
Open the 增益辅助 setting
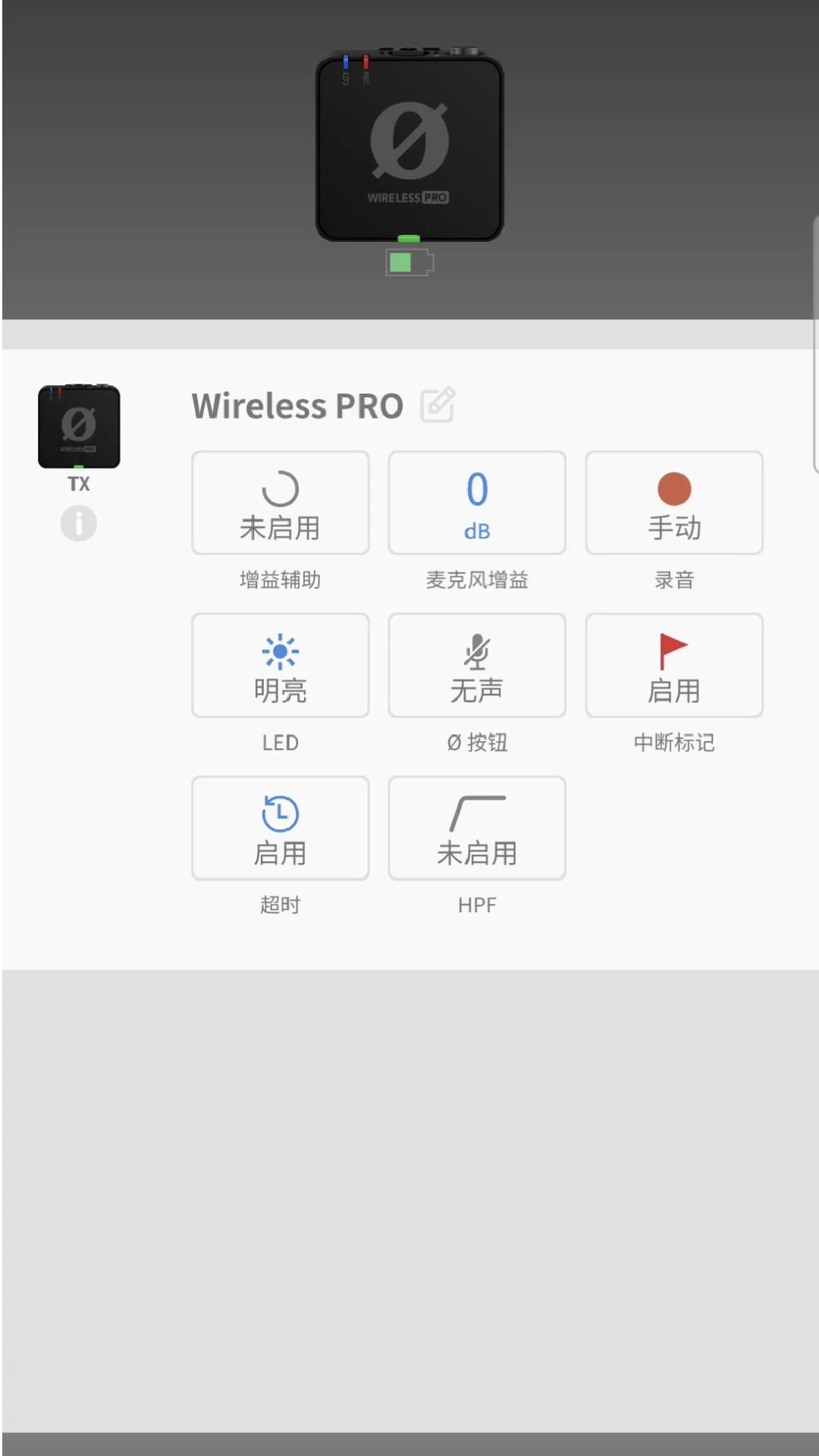281,503
